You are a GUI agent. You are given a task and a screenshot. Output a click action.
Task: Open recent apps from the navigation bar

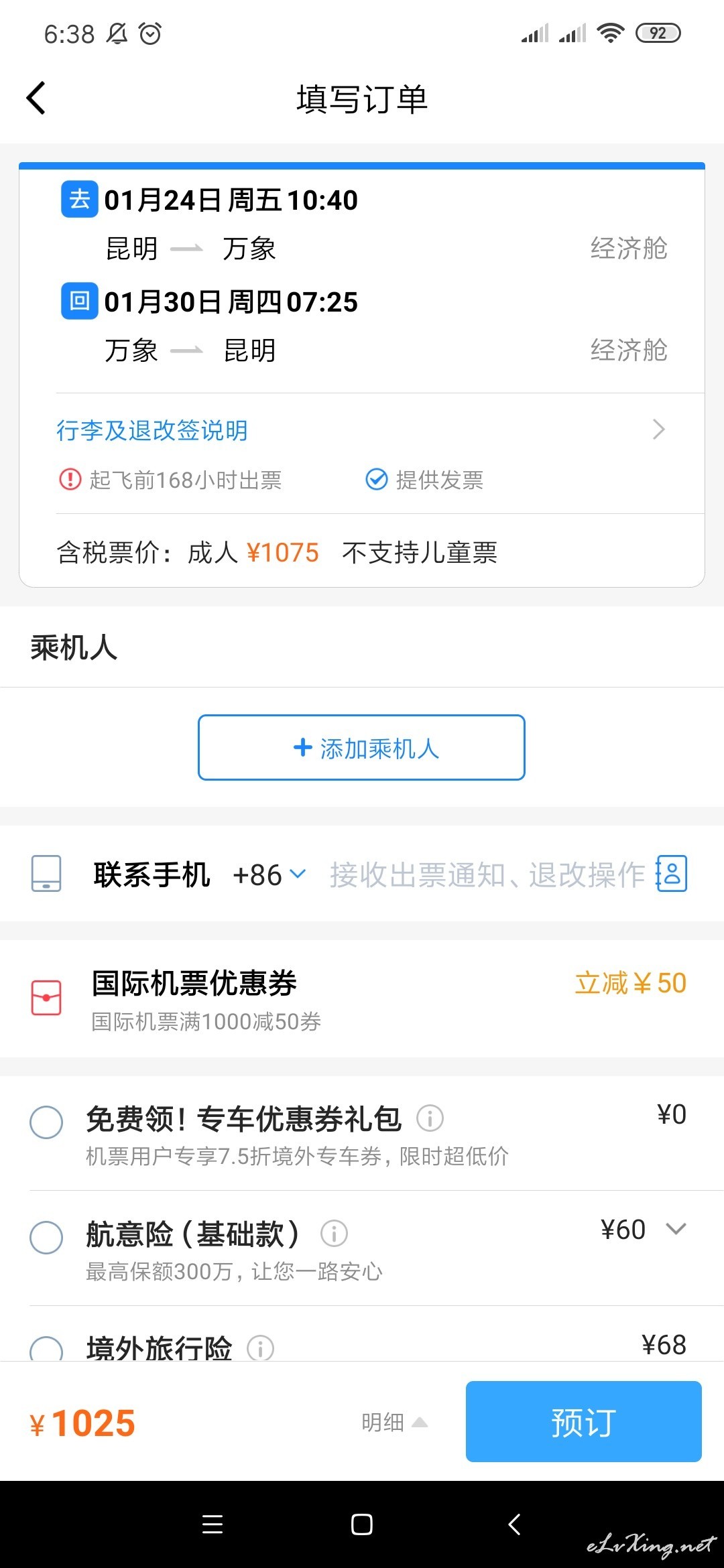213,1524
